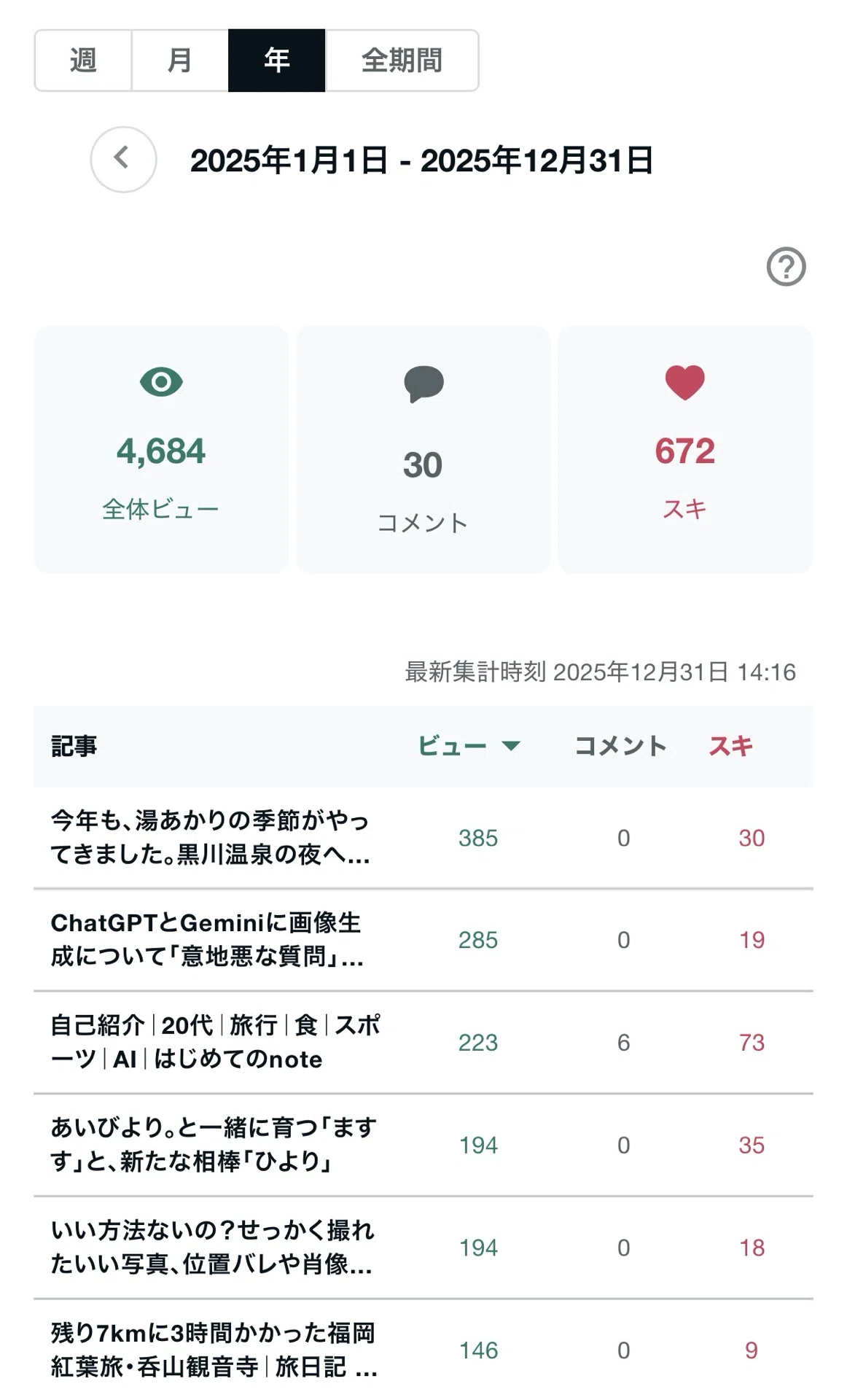Screen dimensions: 847x1400
Task: Open the help question mark icon
Action: (x=786, y=266)
